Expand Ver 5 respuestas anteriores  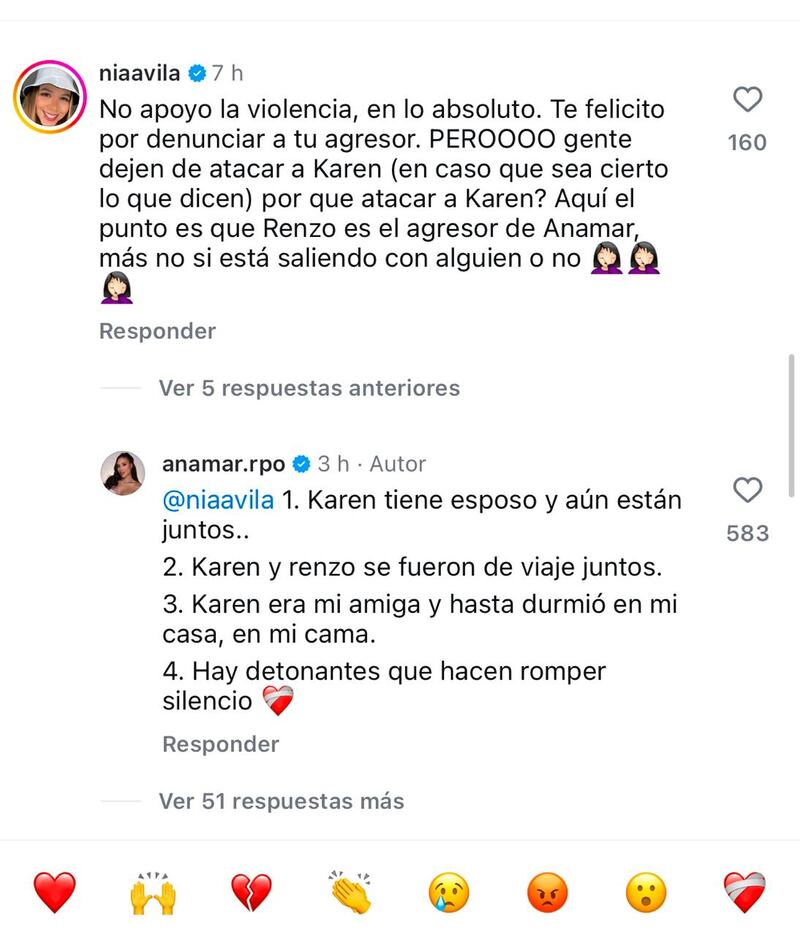click(x=308, y=388)
